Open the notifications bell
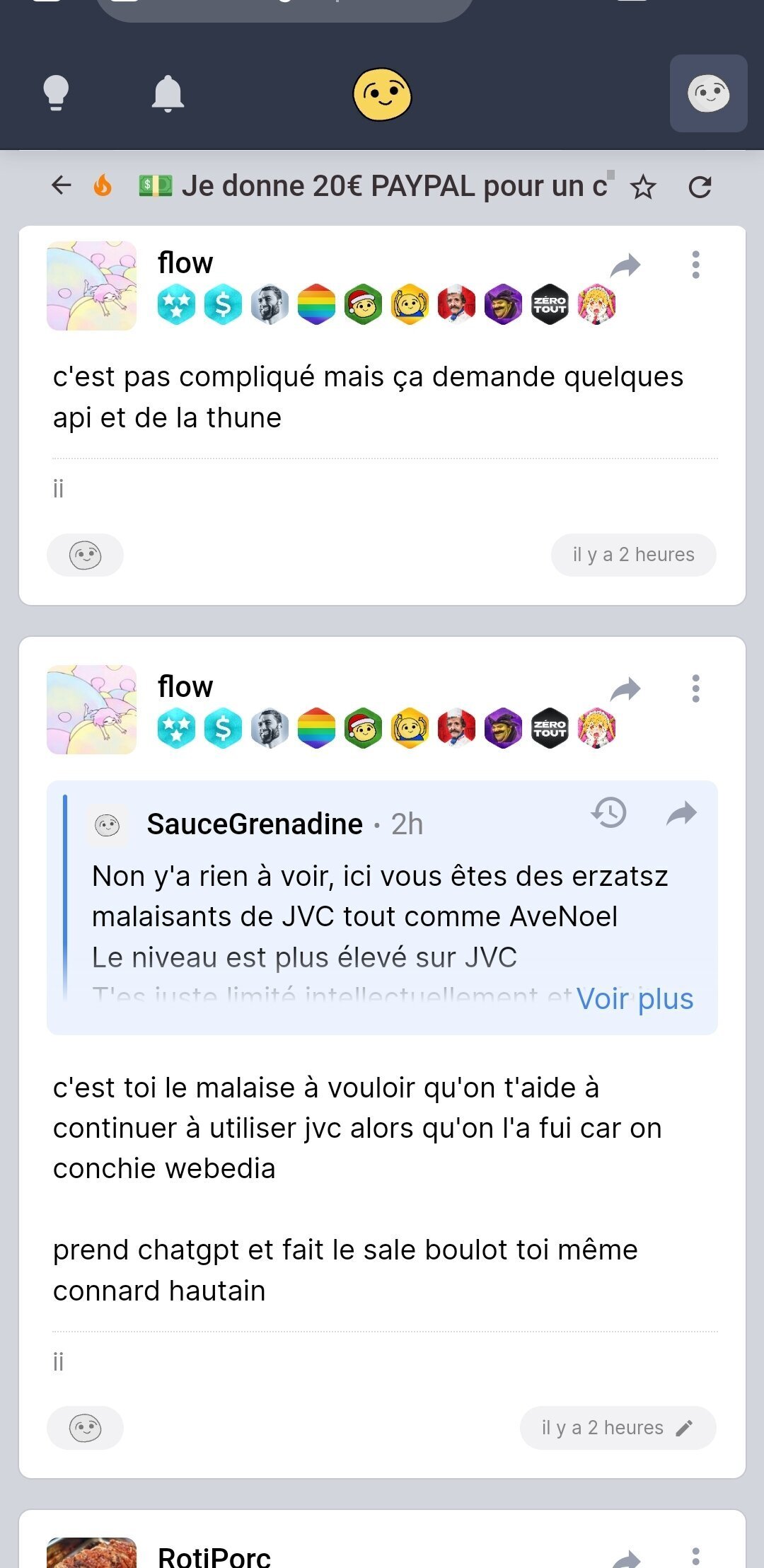This screenshot has height=1568, width=764. click(168, 93)
